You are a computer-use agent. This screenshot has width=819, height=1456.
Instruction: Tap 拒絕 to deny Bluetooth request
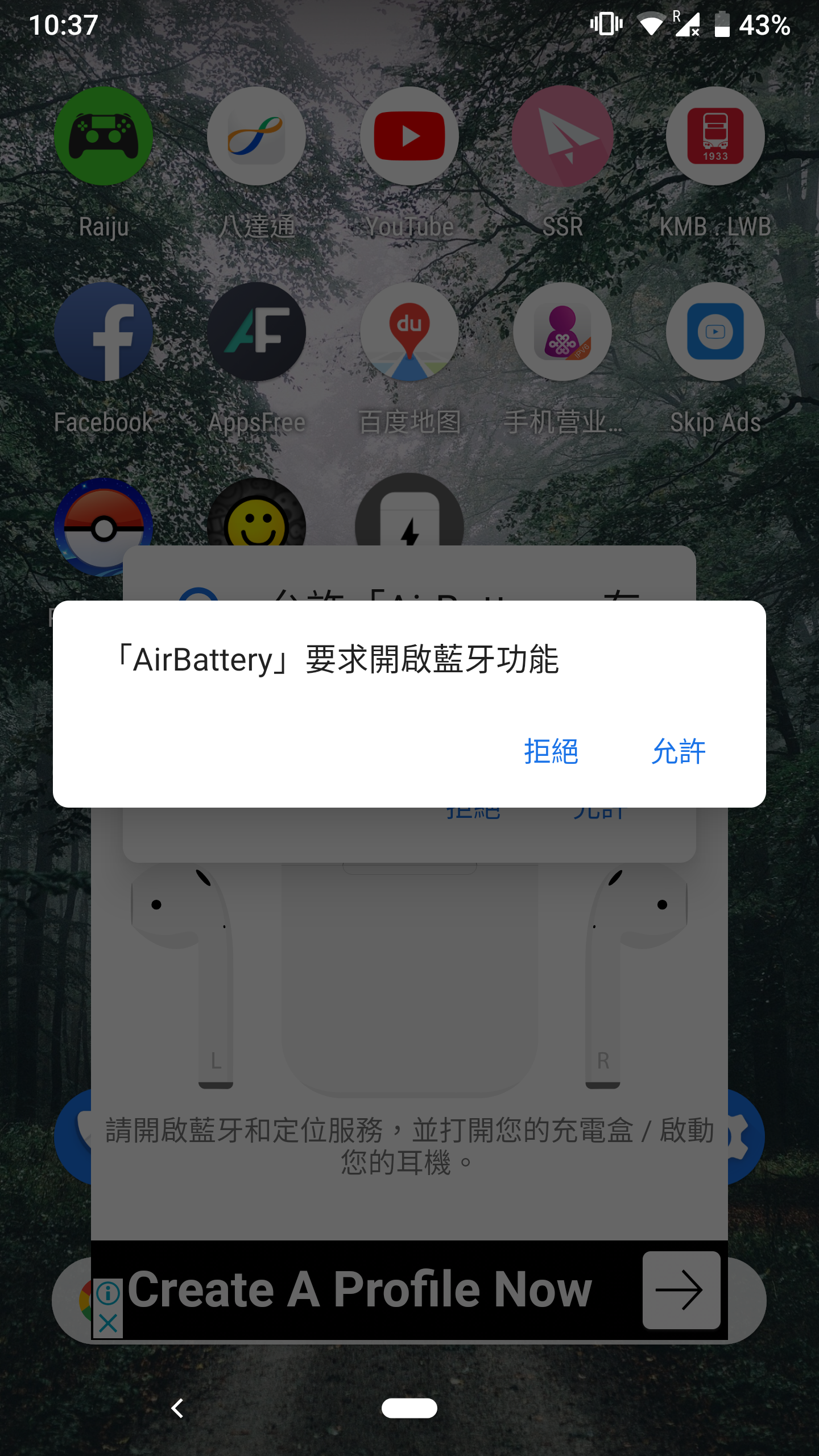[551, 751]
